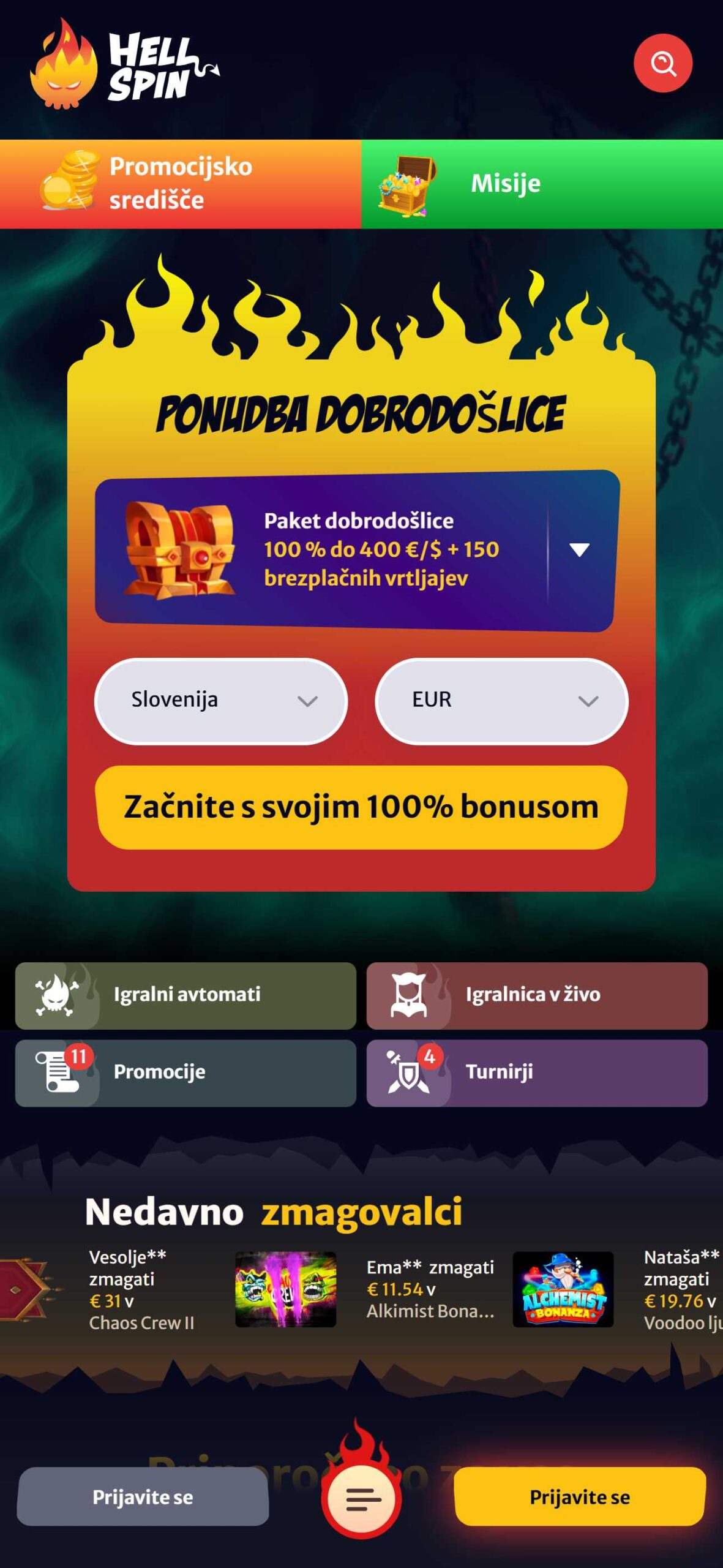The width and height of the screenshot is (723, 1568).
Task: Open the EUR currency dropdown
Action: 501,701
